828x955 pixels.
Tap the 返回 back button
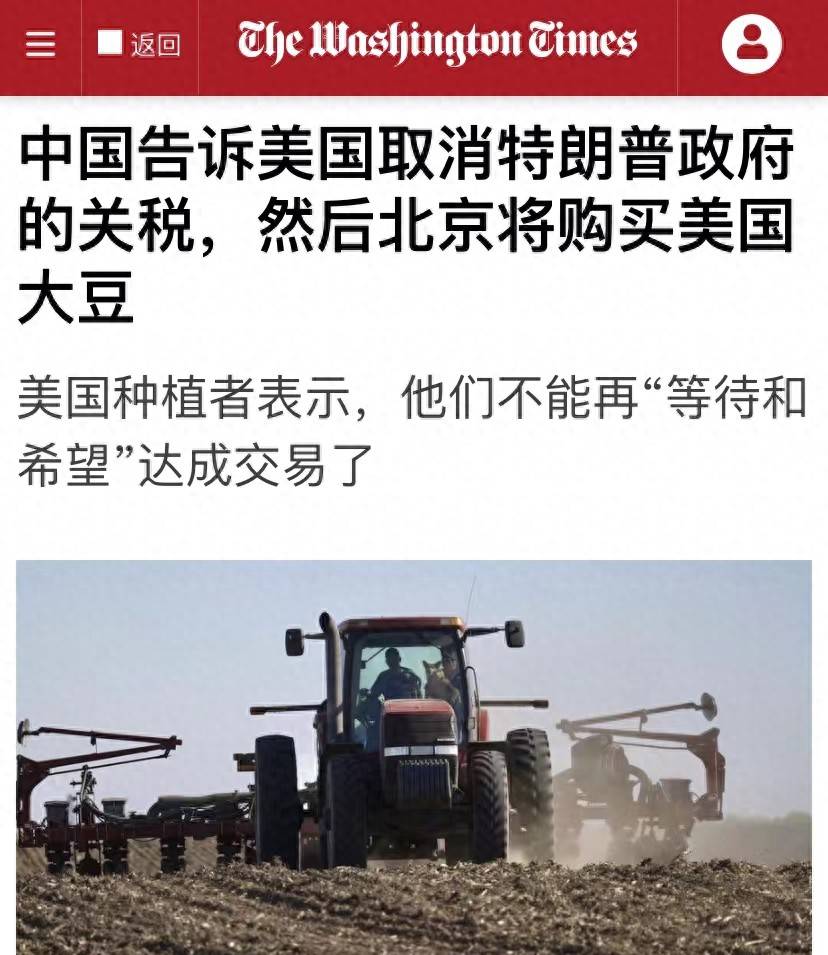tap(140, 45)
